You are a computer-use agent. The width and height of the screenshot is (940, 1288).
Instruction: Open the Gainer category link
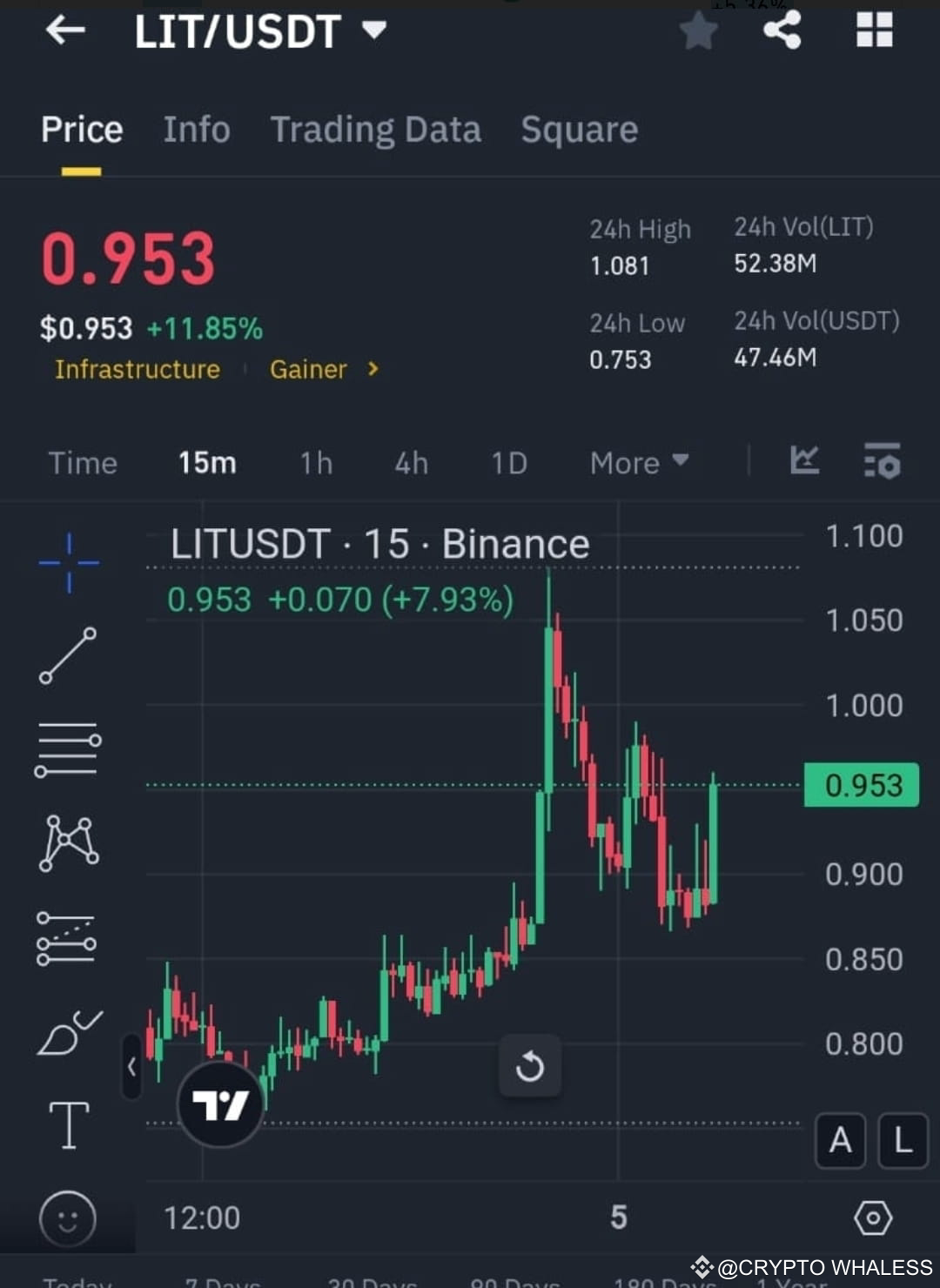pyautogui.click(x=308, y=369)
